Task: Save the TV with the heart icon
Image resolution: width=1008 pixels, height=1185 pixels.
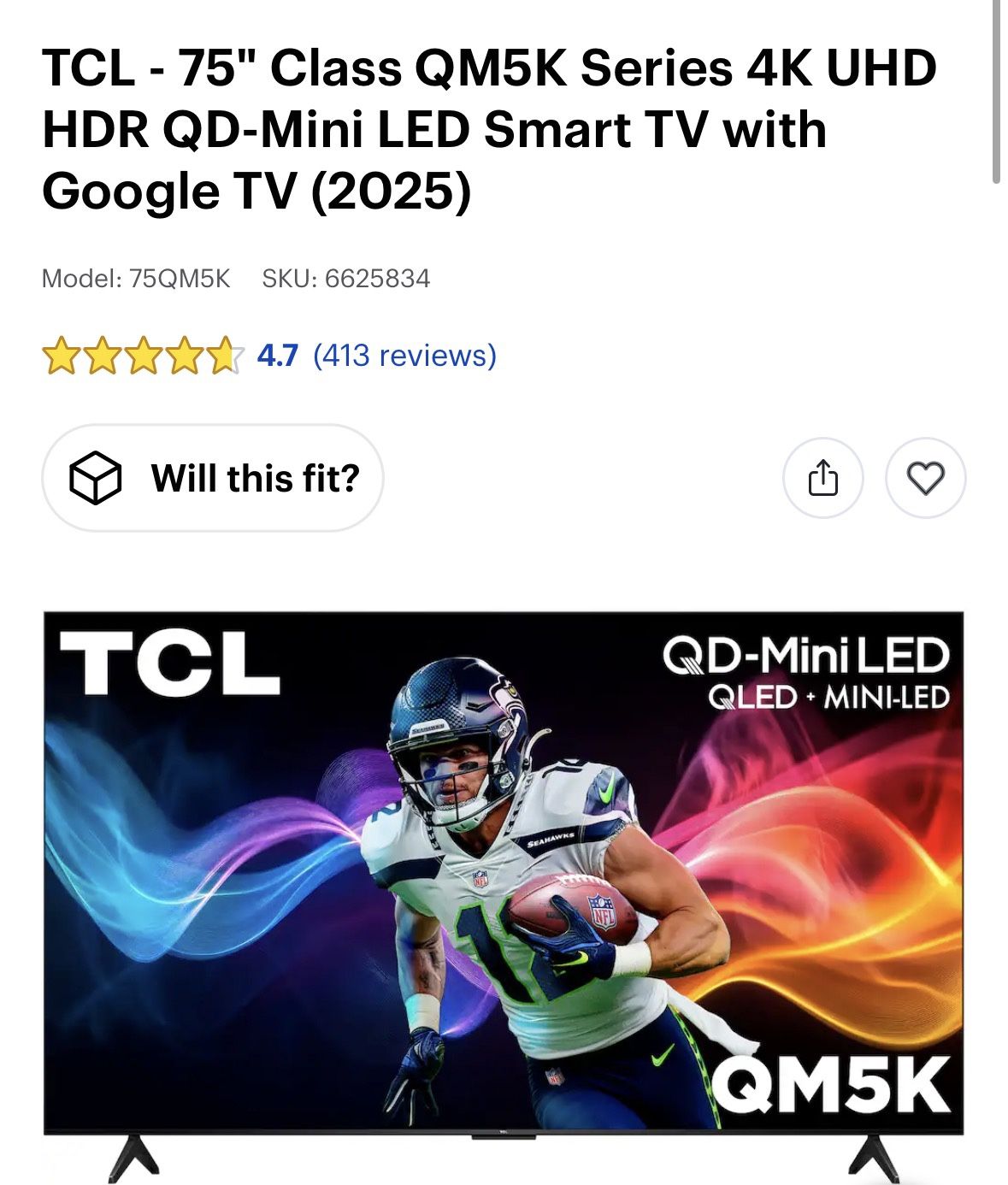Action: click(x=925, y=478)
